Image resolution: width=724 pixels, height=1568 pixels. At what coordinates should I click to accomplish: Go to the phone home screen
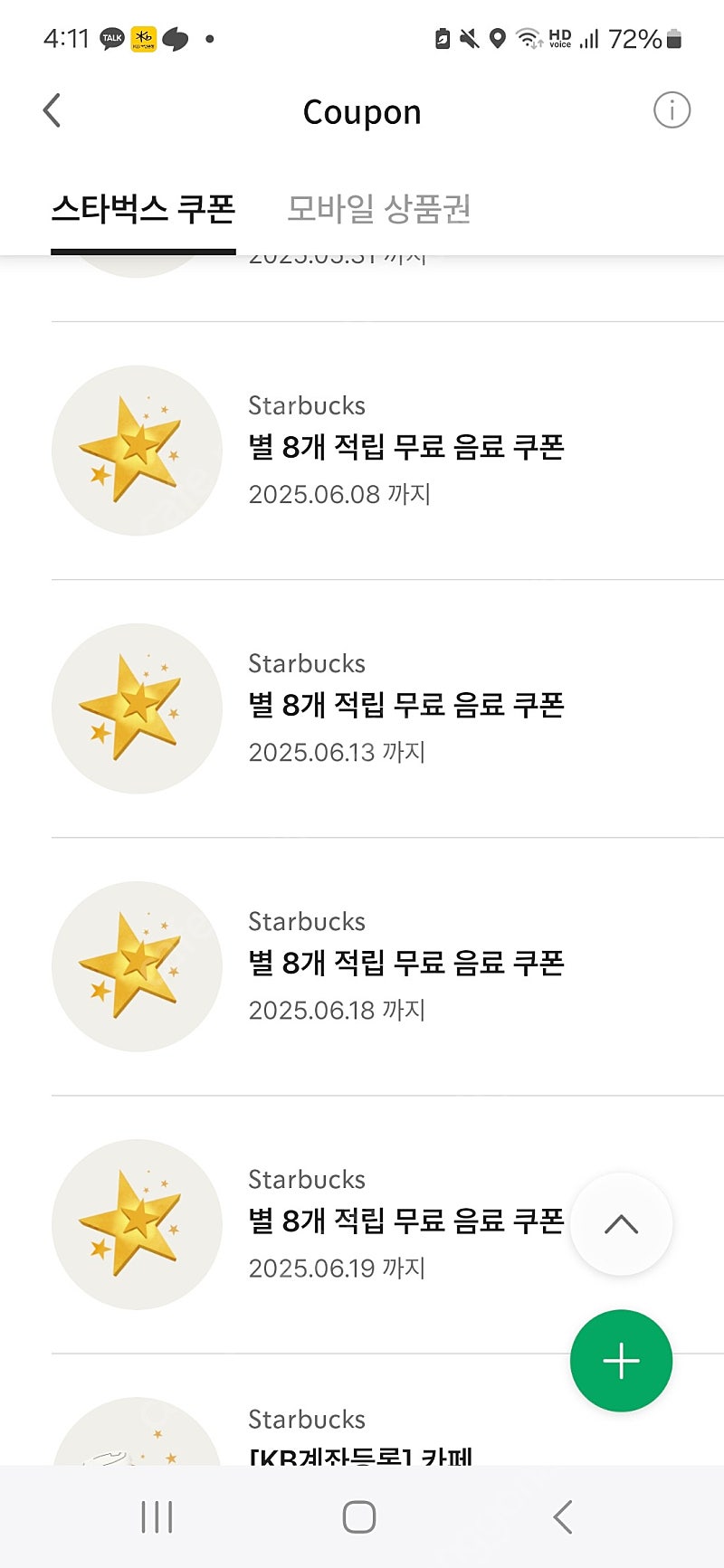(x=359, y=1517)
